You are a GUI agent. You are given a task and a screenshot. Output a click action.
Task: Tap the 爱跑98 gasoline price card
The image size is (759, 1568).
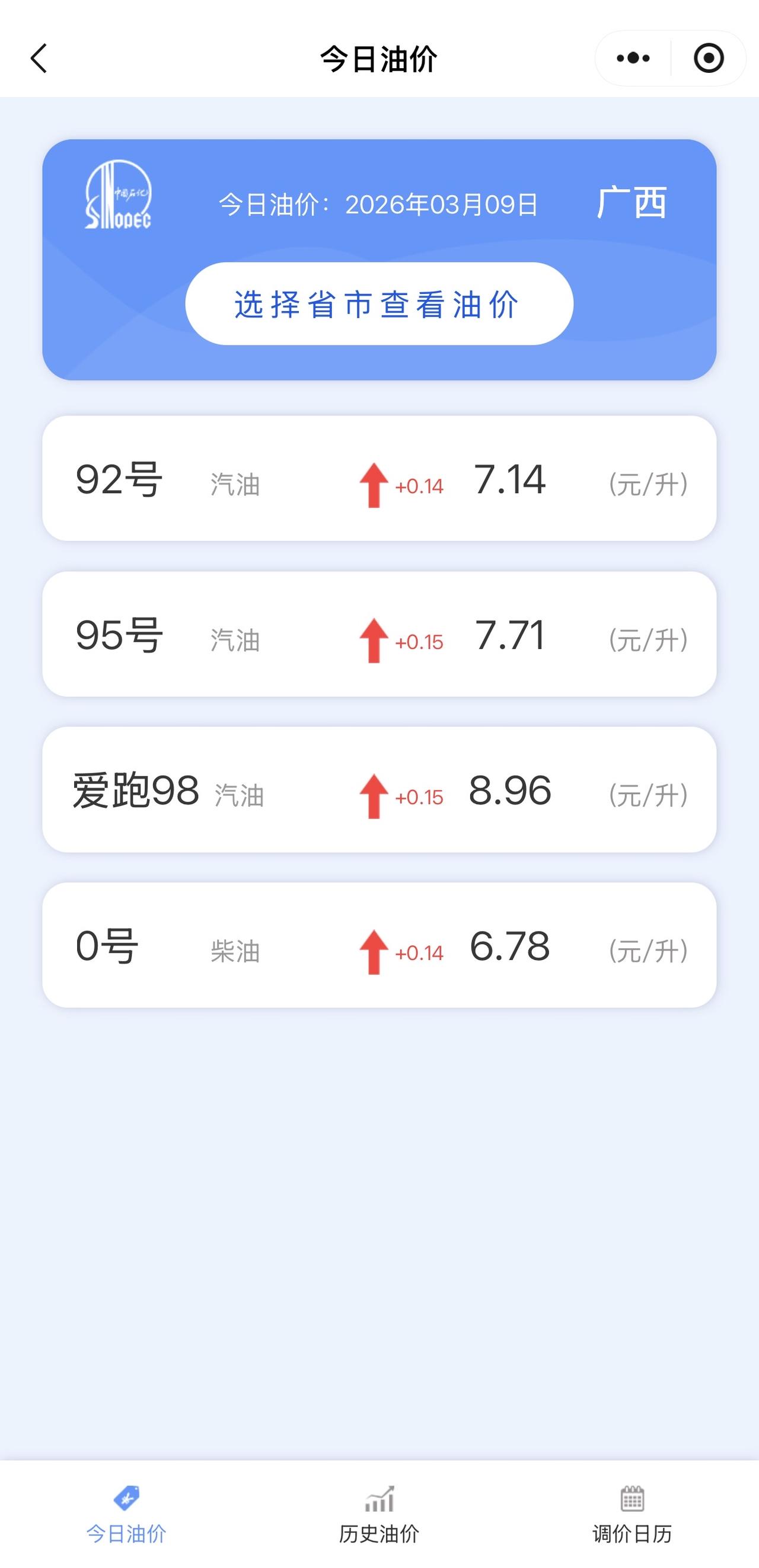(x=379, y=790)
